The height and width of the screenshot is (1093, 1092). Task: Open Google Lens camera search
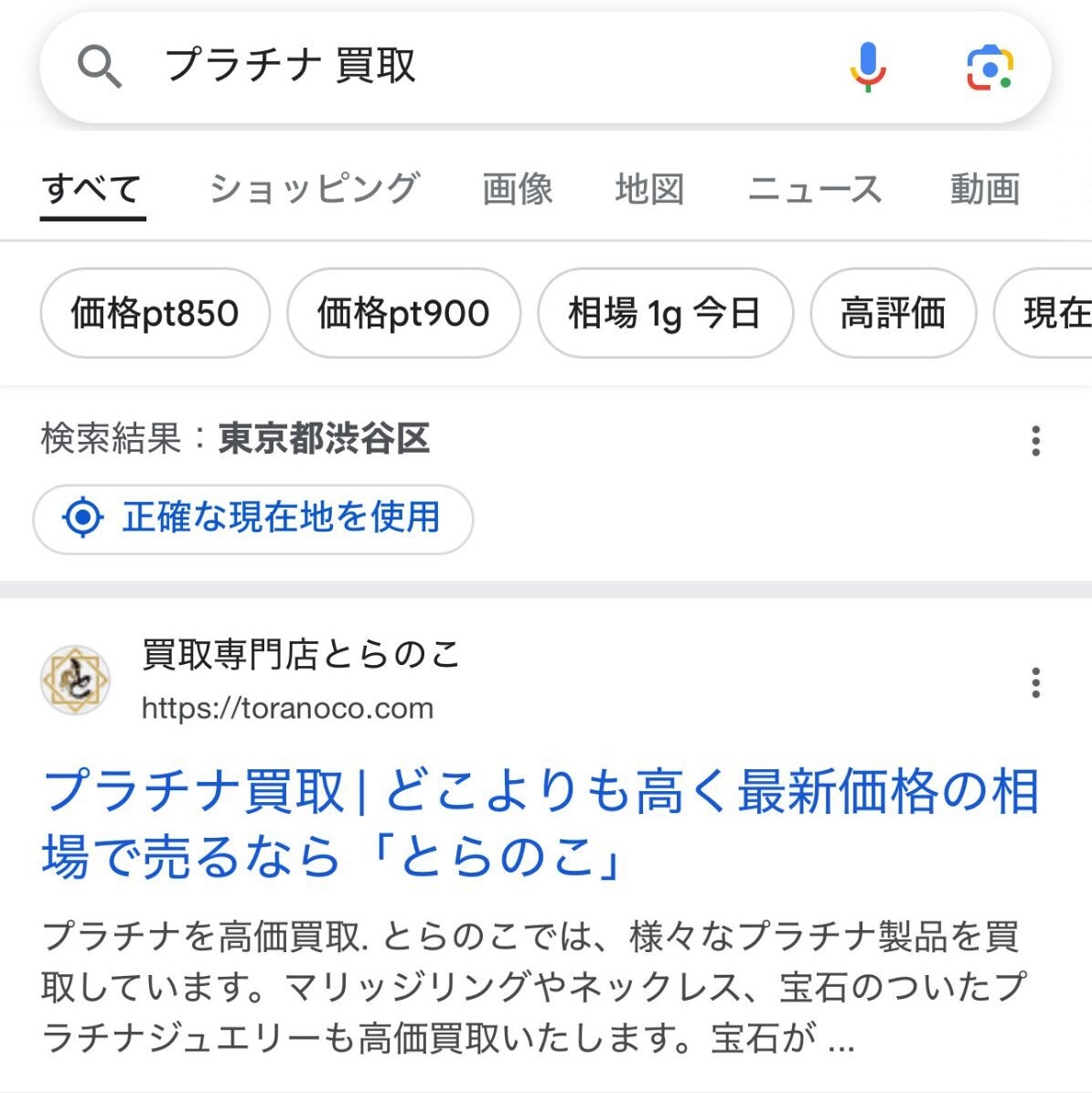990,68
